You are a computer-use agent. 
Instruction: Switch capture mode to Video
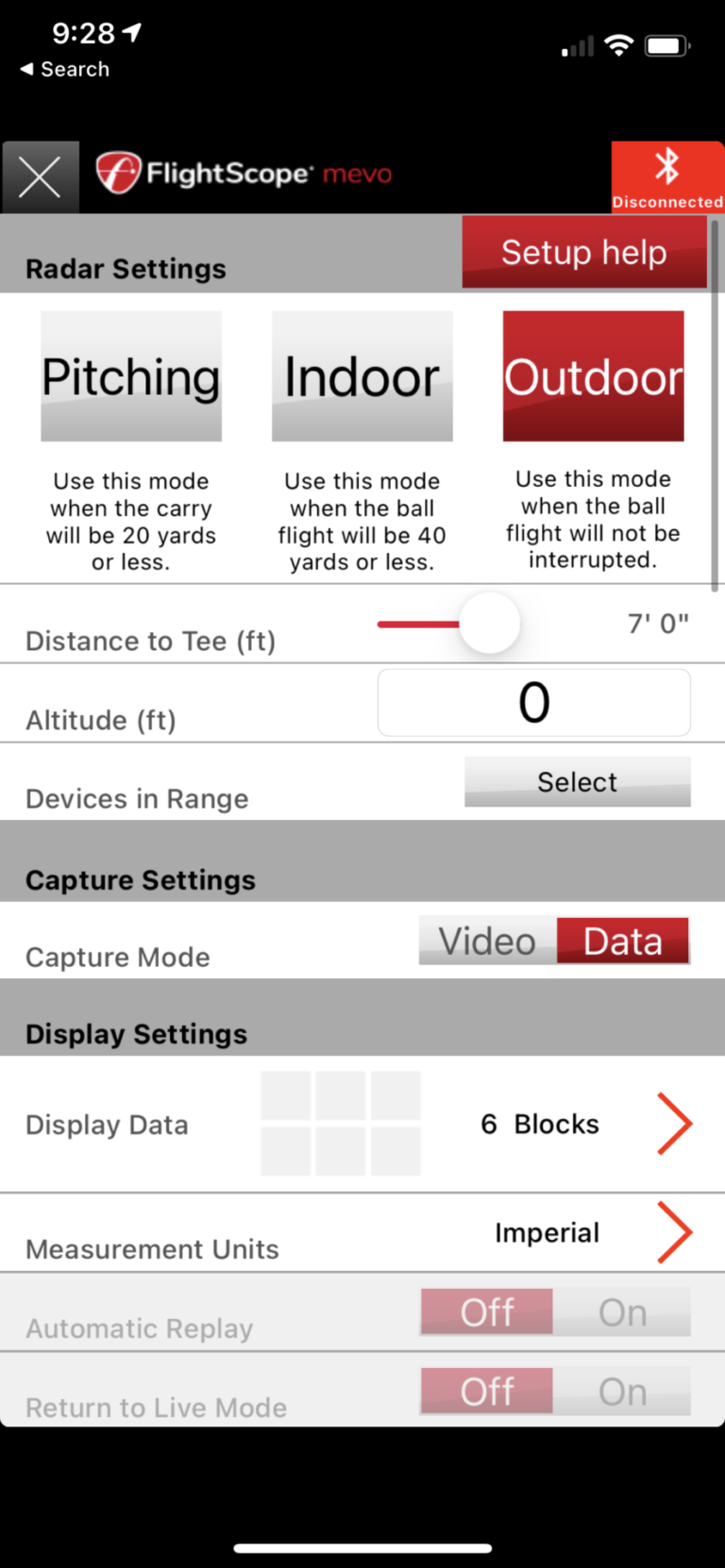pyautogui.click(x=488, y=942)
